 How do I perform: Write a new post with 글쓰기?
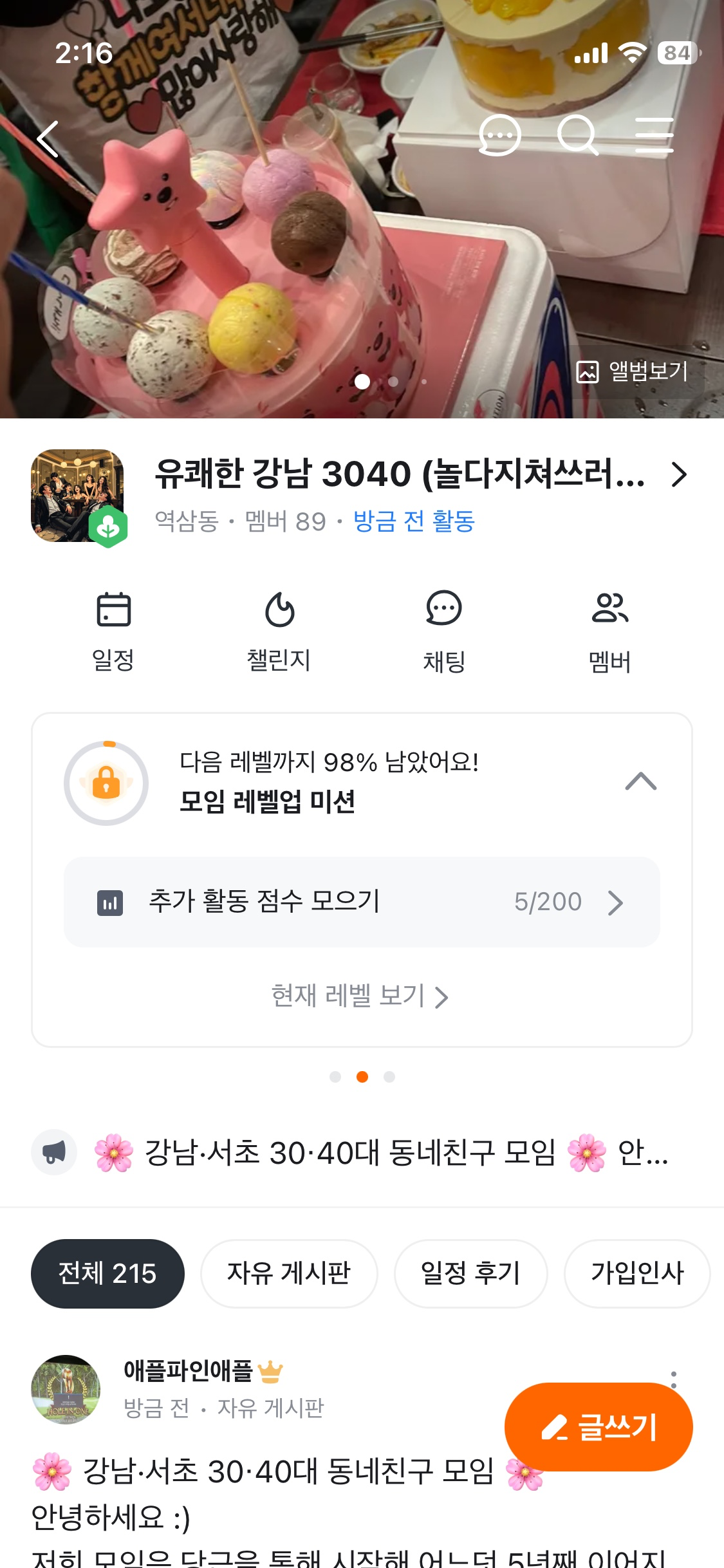tap(599, 1427)
